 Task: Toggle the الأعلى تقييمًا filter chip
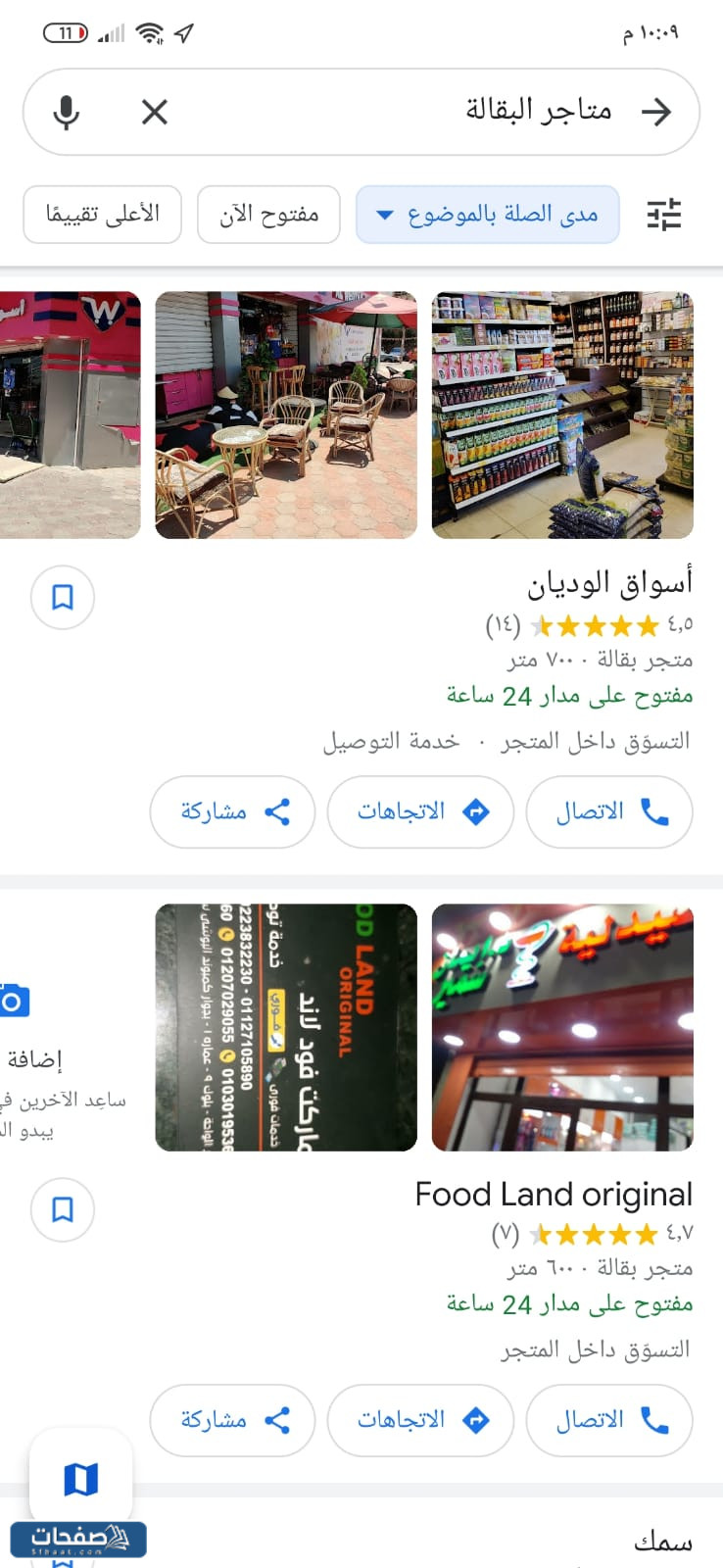[x=102, y=215]
